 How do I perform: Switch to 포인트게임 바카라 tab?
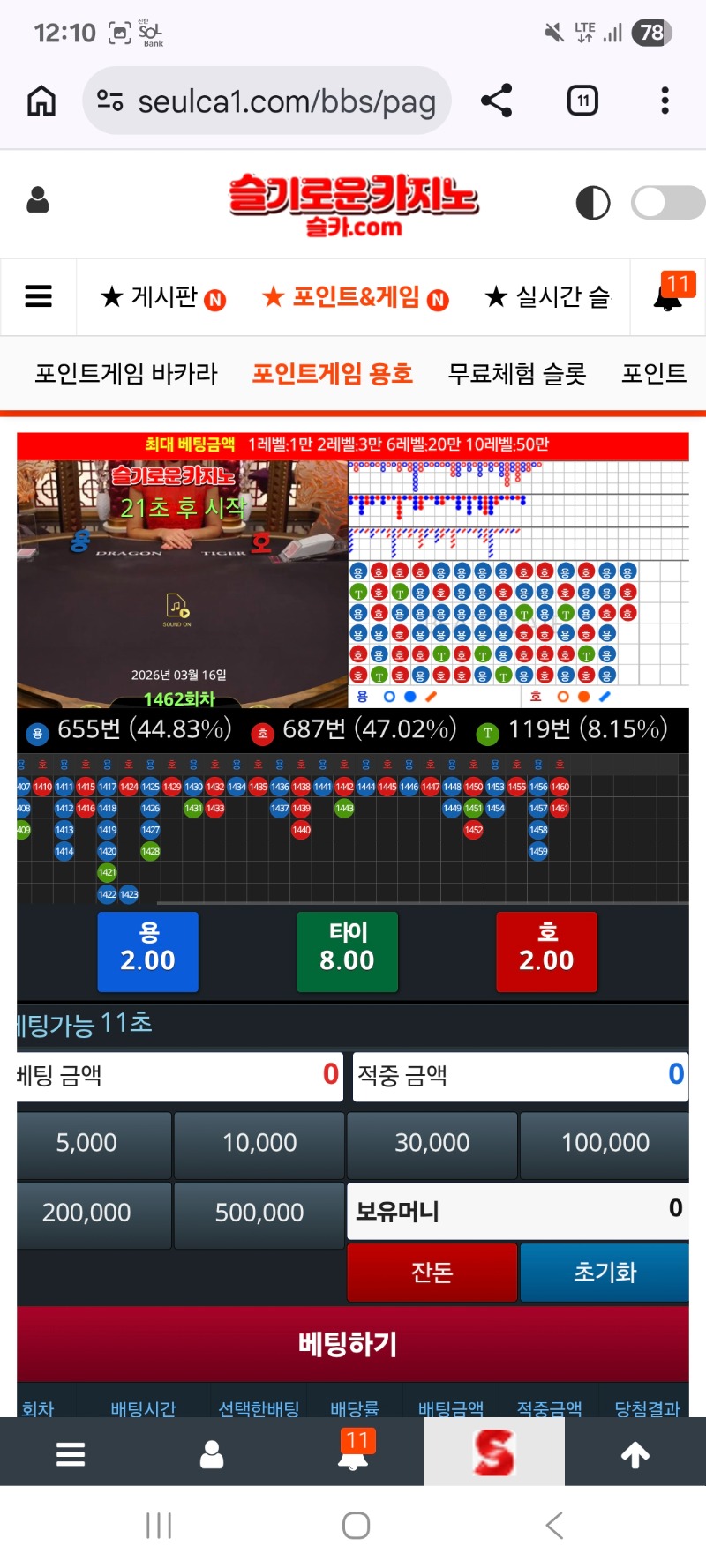point(126,374)
